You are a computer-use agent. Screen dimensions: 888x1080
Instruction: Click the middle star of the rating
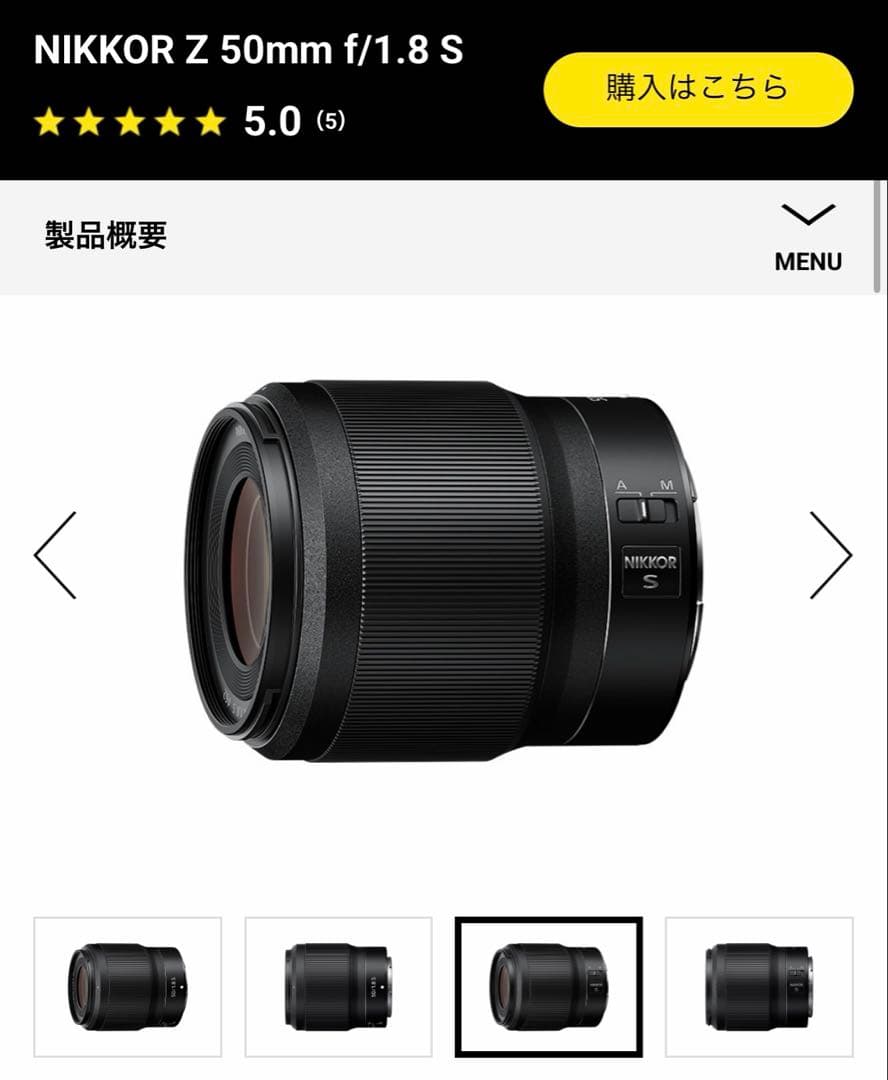130,122
